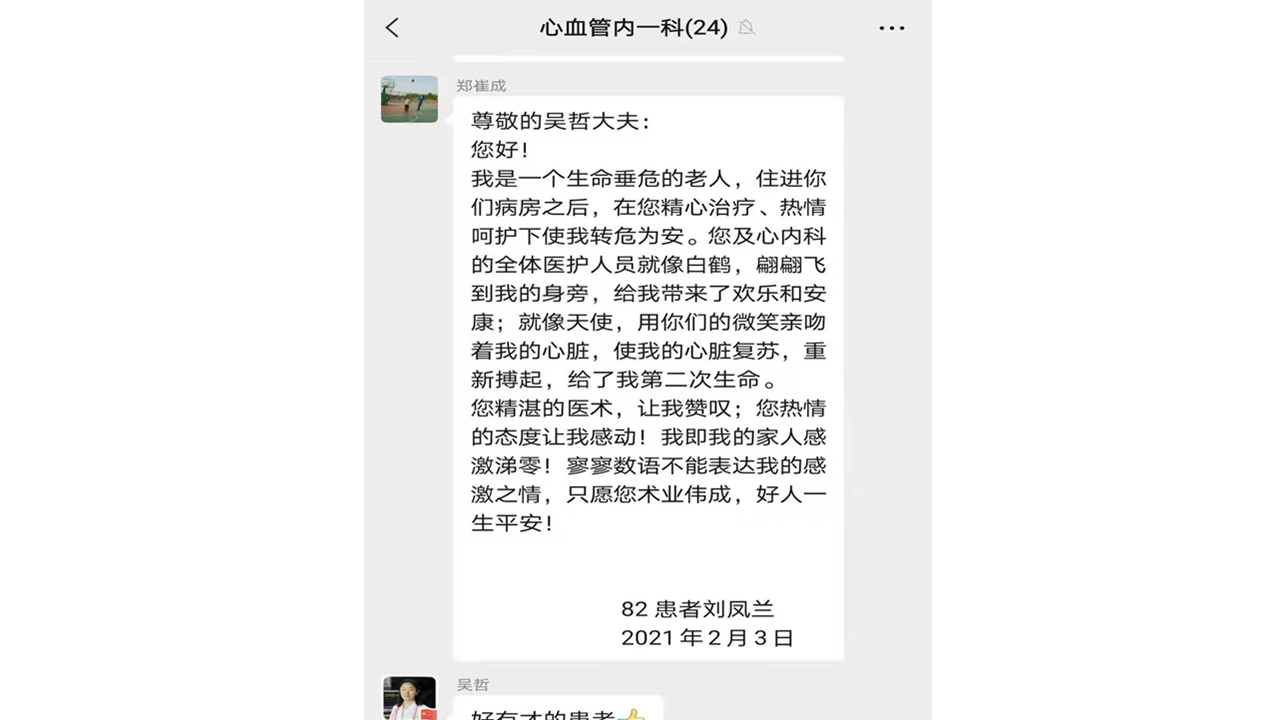Go back from the 心血管内一科 group chat
Image resolution: width=1280 pixels, height=720 pixels.
pyautogui.click(x=392, y=28)
